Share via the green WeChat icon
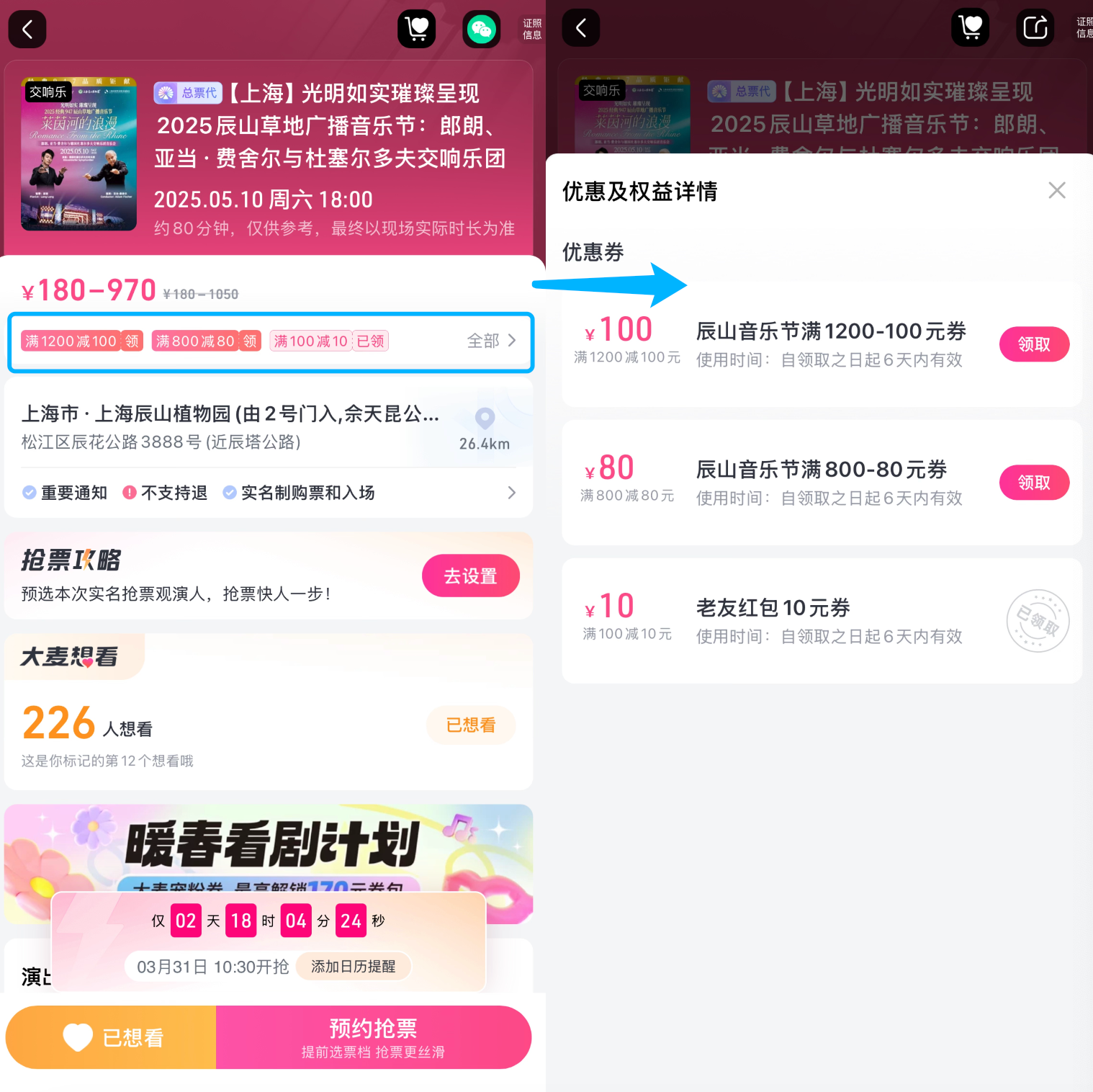The image size is (1093, 1092). point(481,30)
